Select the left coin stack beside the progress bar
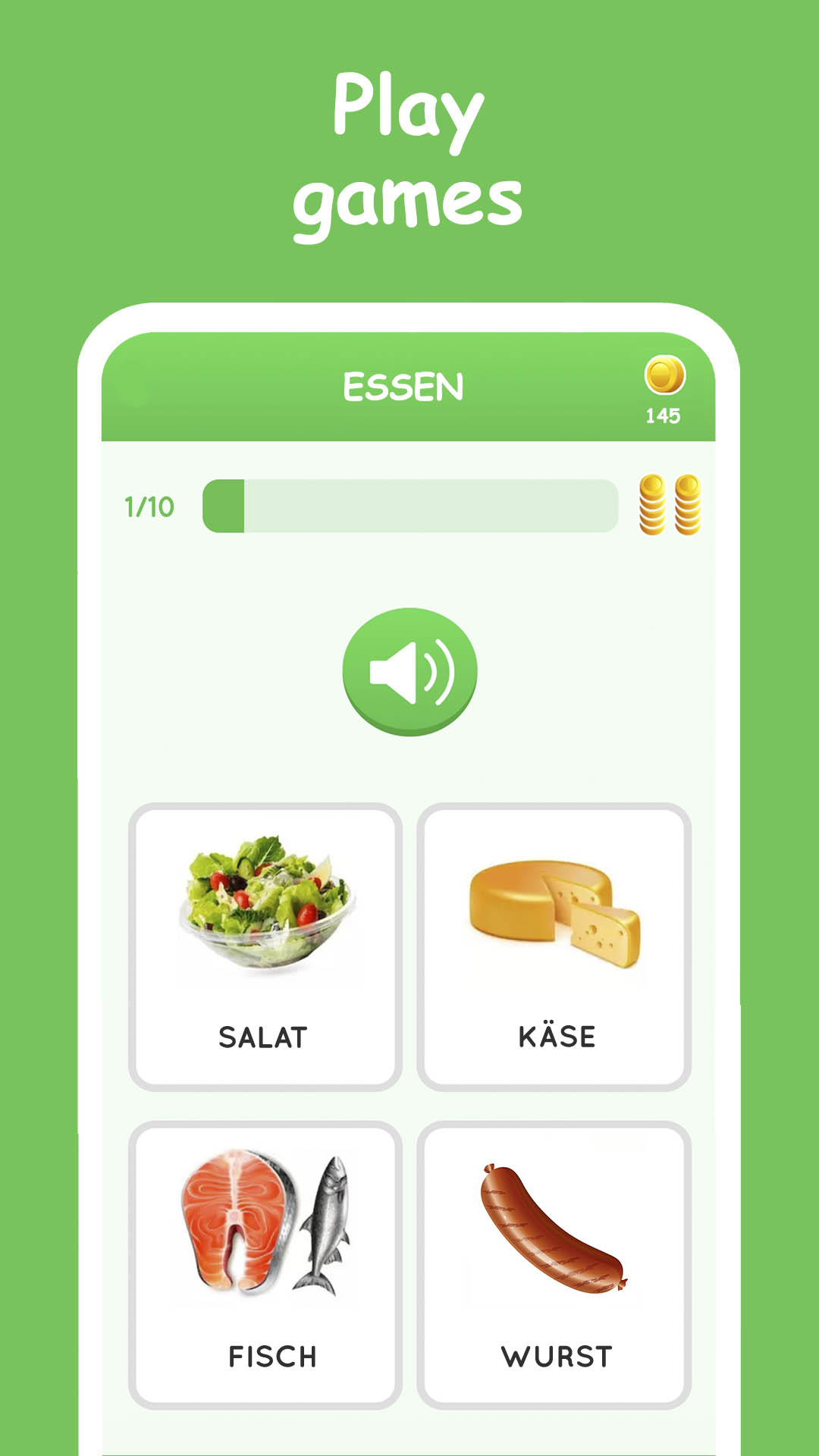The height and width of the screenshot is (1456, 819). click(x=652, y=504)
